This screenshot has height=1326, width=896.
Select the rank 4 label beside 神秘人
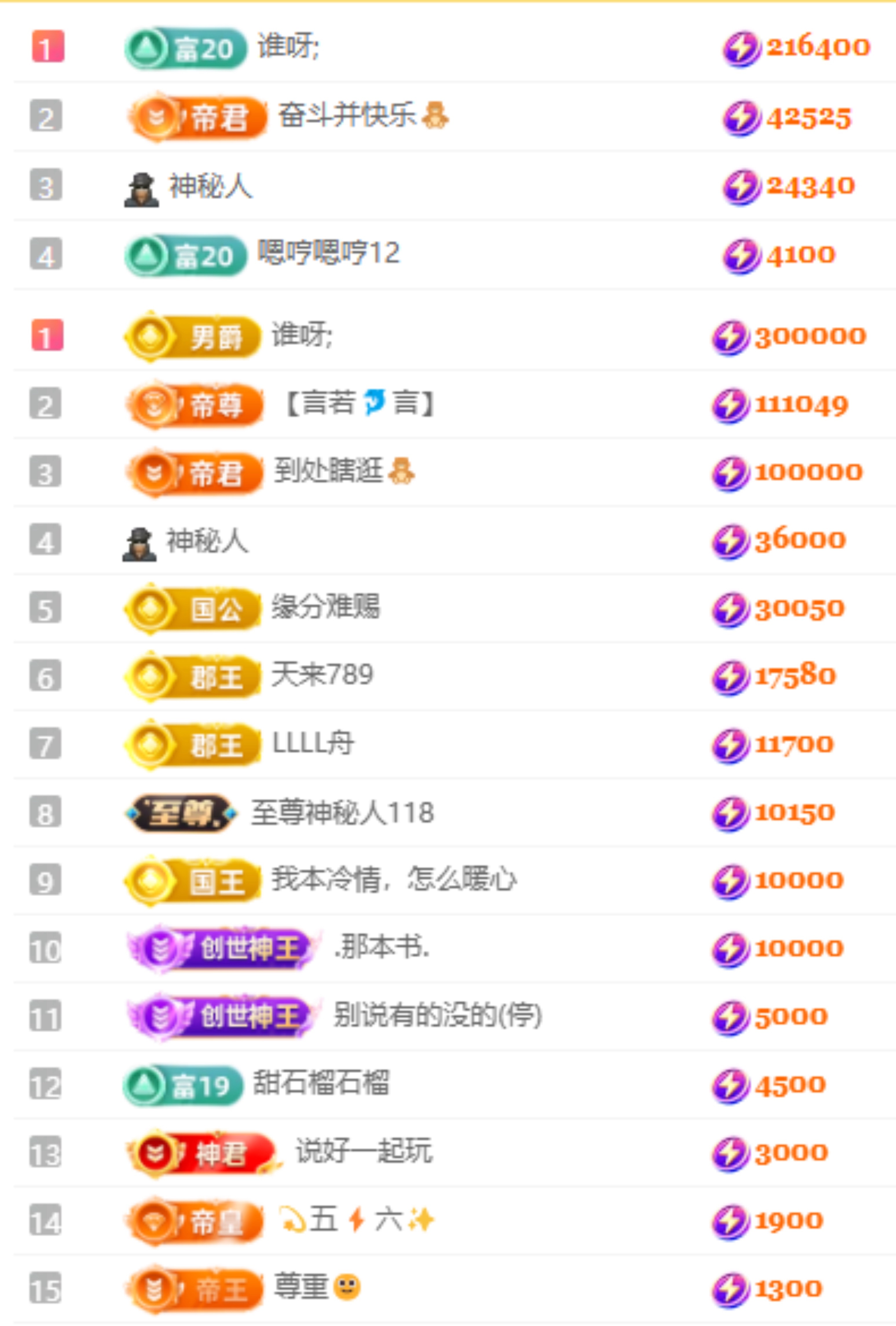tap(46, 541)
